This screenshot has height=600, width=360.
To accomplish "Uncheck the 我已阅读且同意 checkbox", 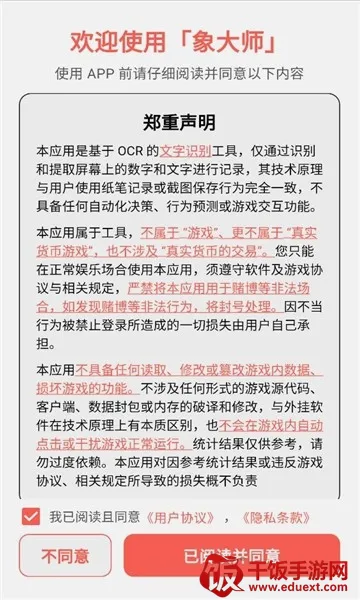I will coord(31,517).
